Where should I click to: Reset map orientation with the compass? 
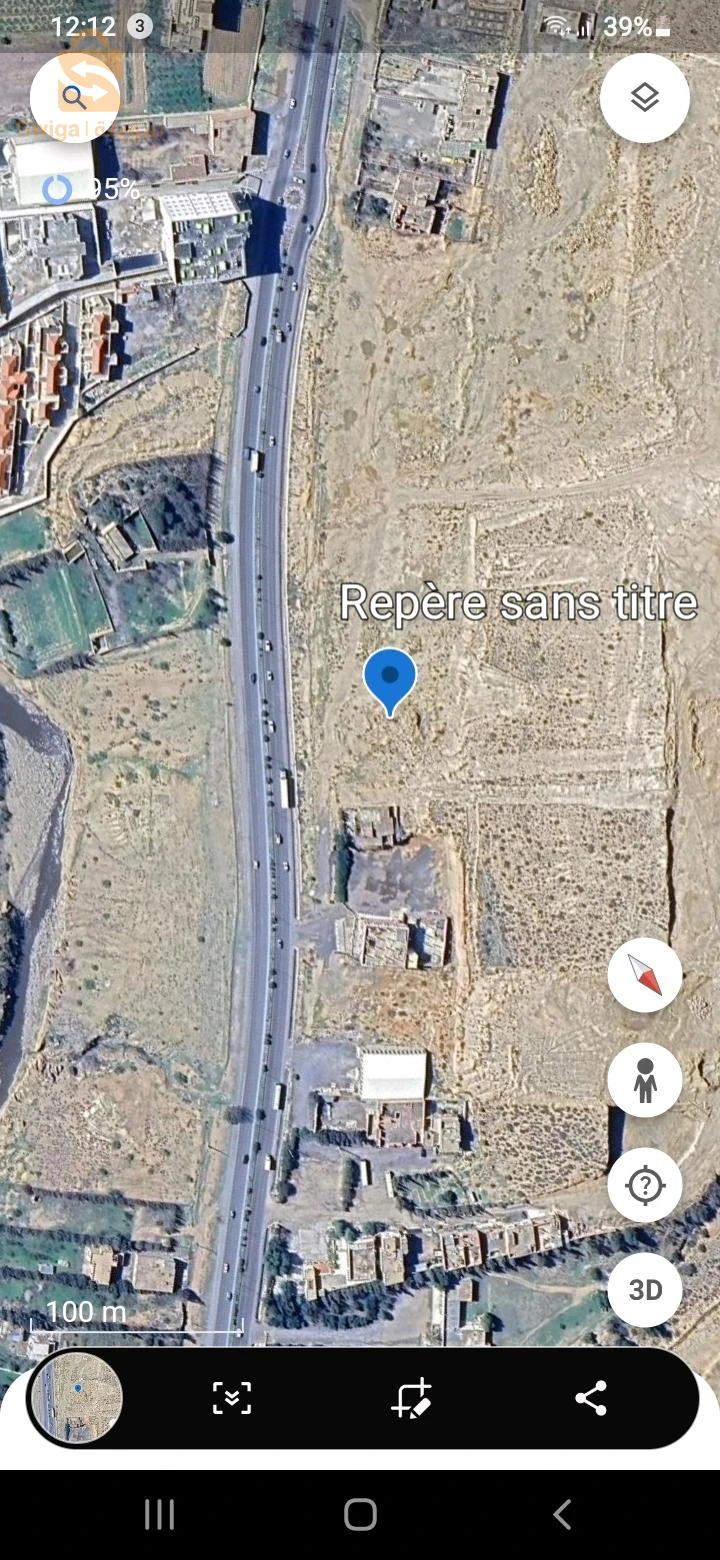[x=645, y=975]
